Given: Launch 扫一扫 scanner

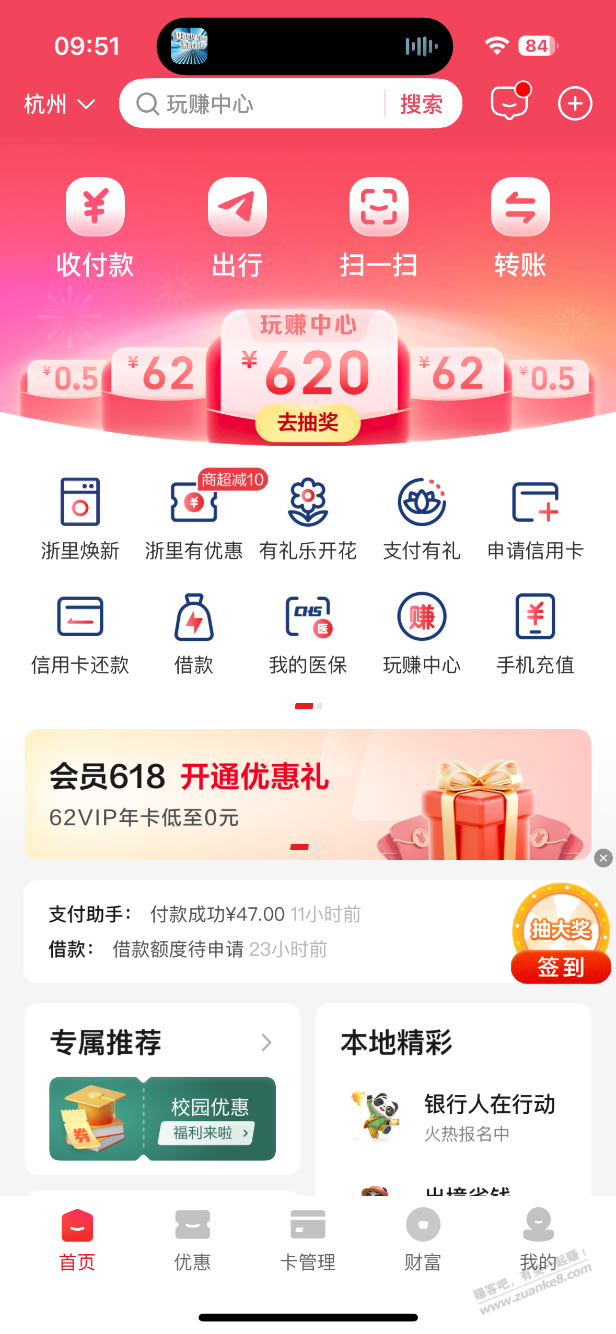Looking at the screenshot, I should pyautogui.click(x=378, y=227).
